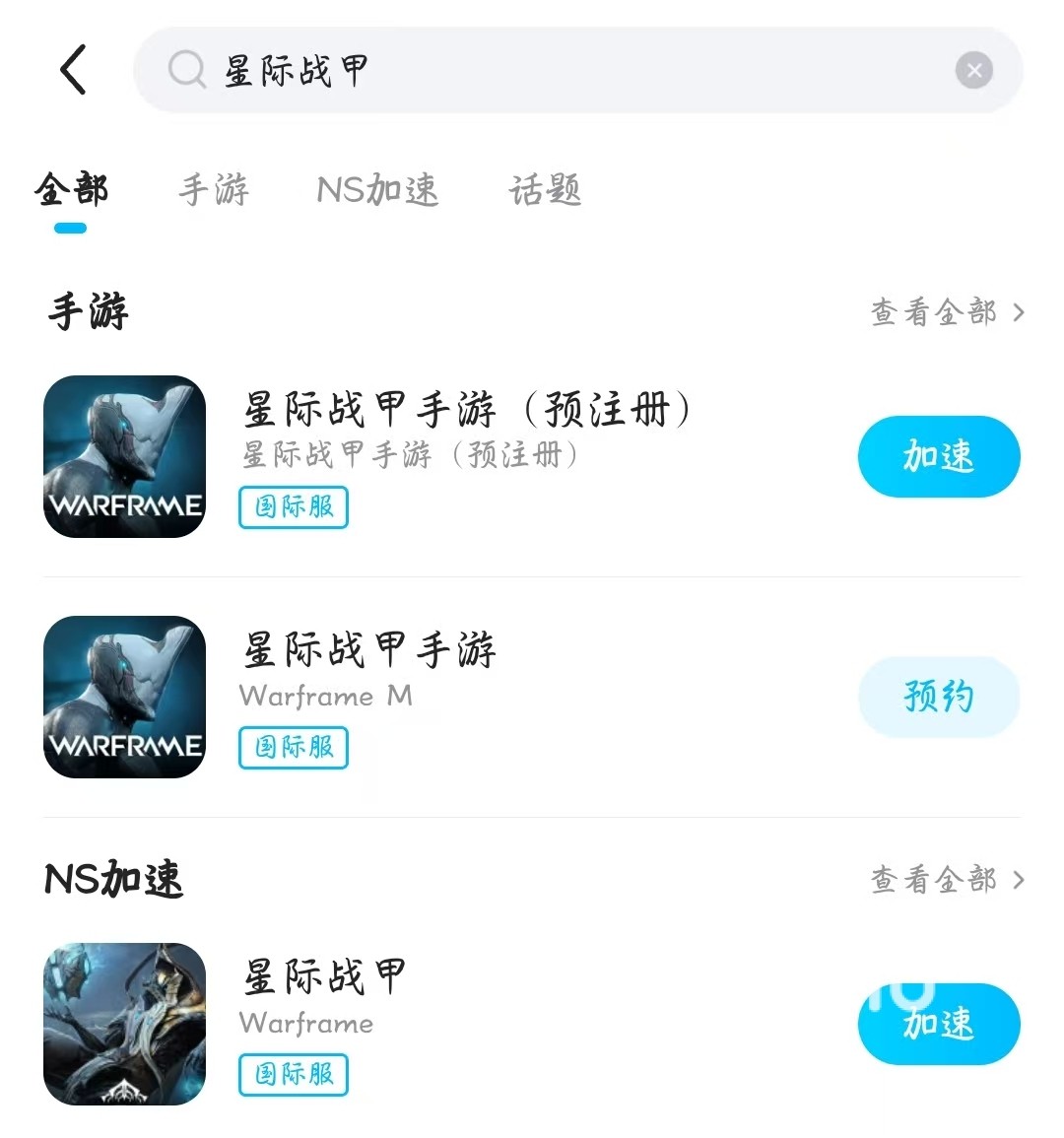Switch to the 话题 tab

tap(545, 190)
